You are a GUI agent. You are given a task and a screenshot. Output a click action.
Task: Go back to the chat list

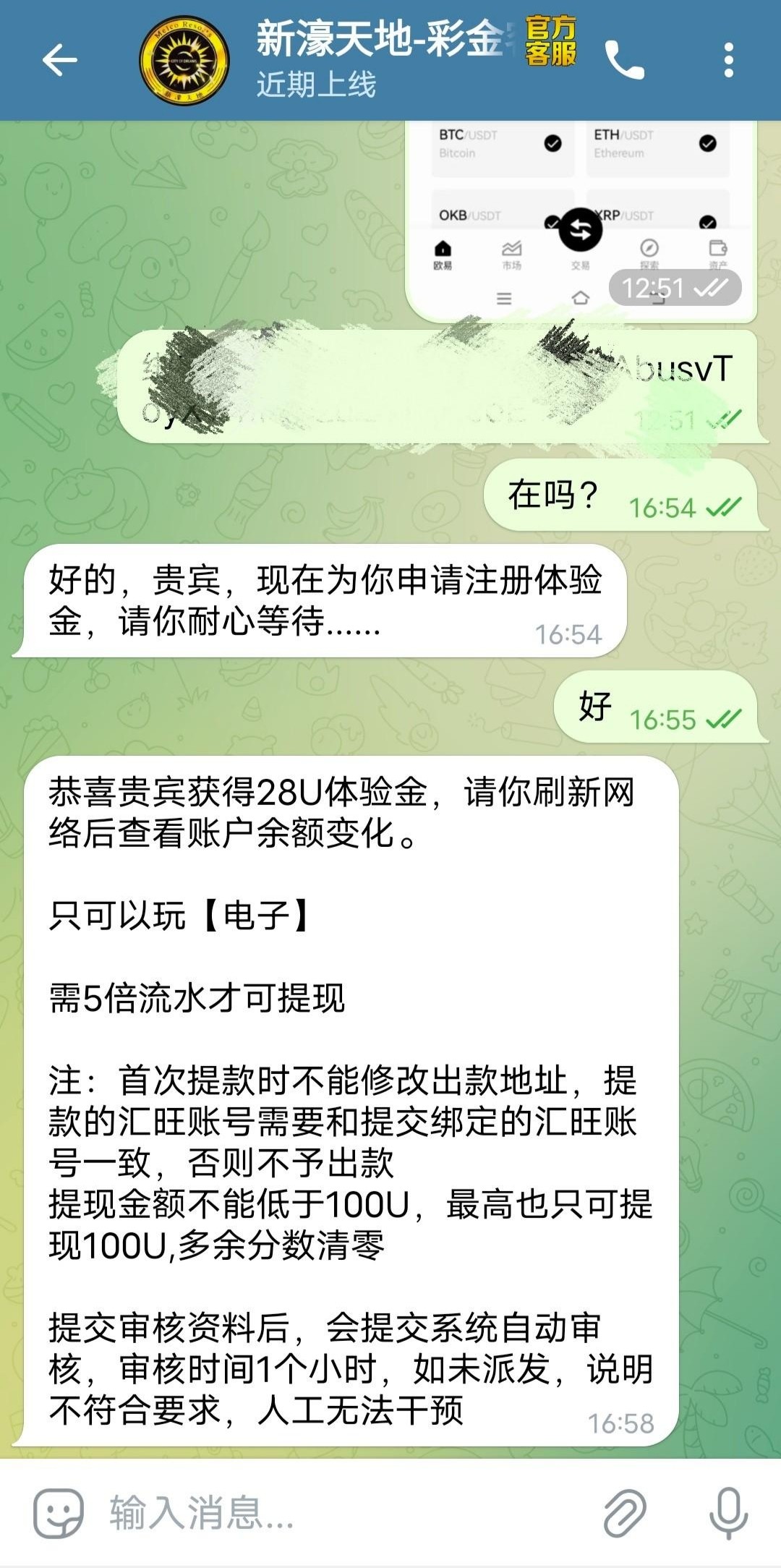click(x=59, y=60)
